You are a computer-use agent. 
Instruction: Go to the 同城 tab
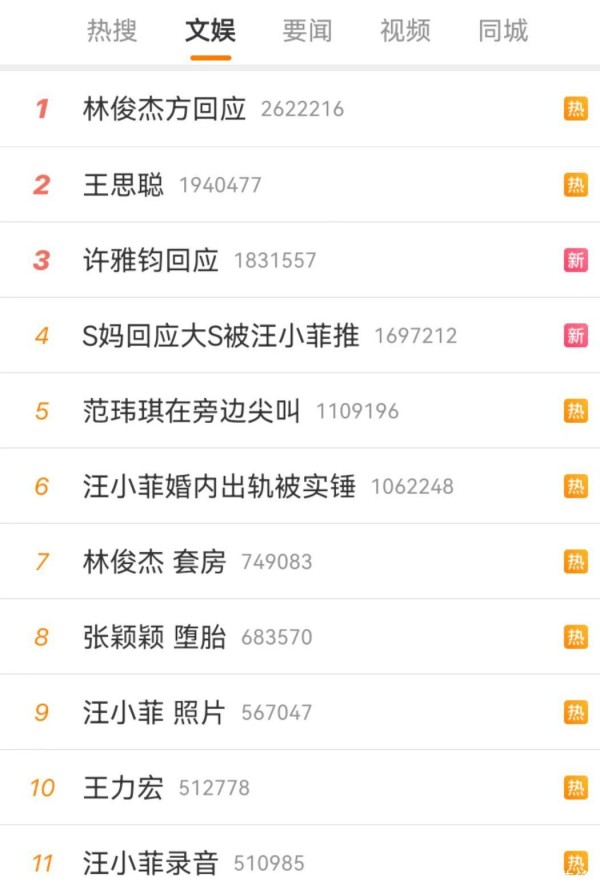click(x=502, y=31)
